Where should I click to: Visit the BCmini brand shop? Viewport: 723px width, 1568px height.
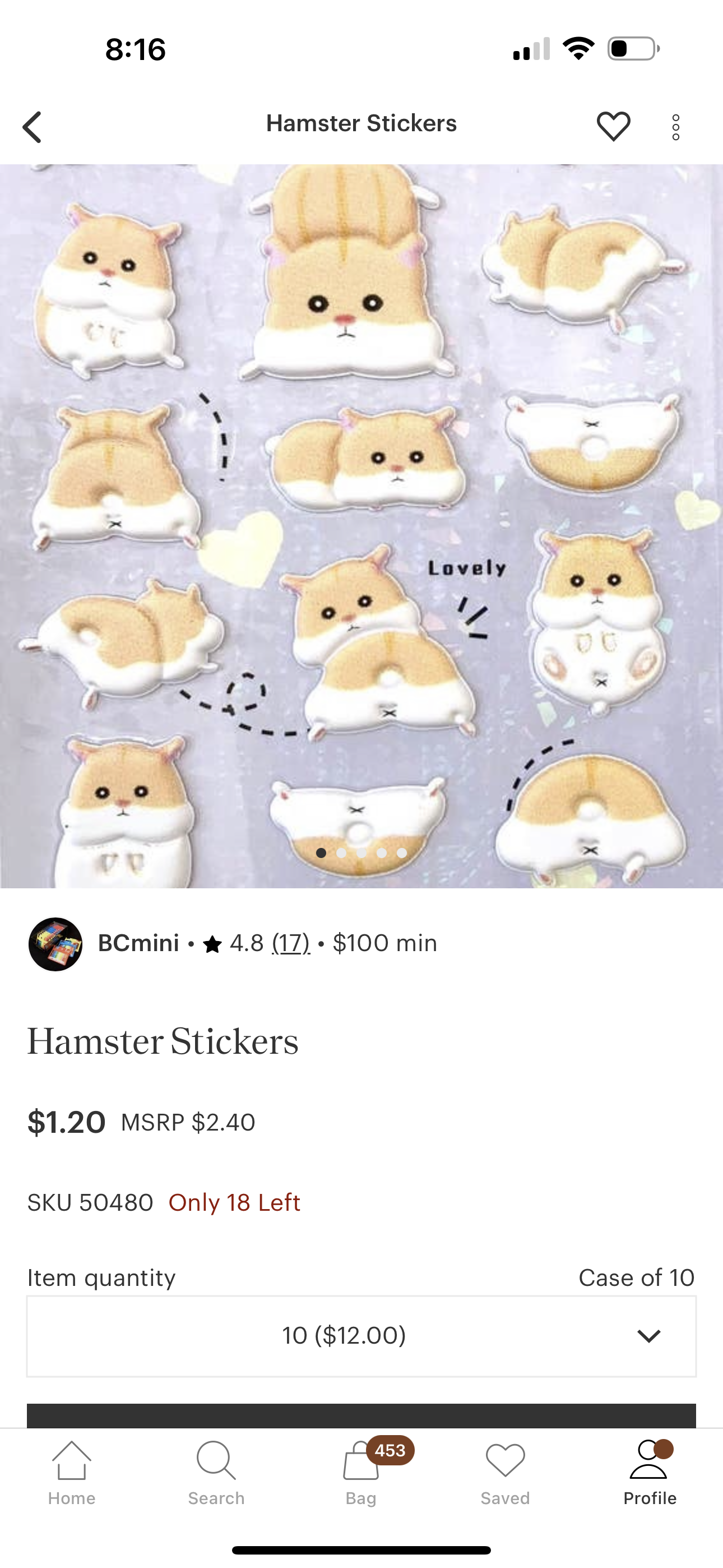click(138, 943)
